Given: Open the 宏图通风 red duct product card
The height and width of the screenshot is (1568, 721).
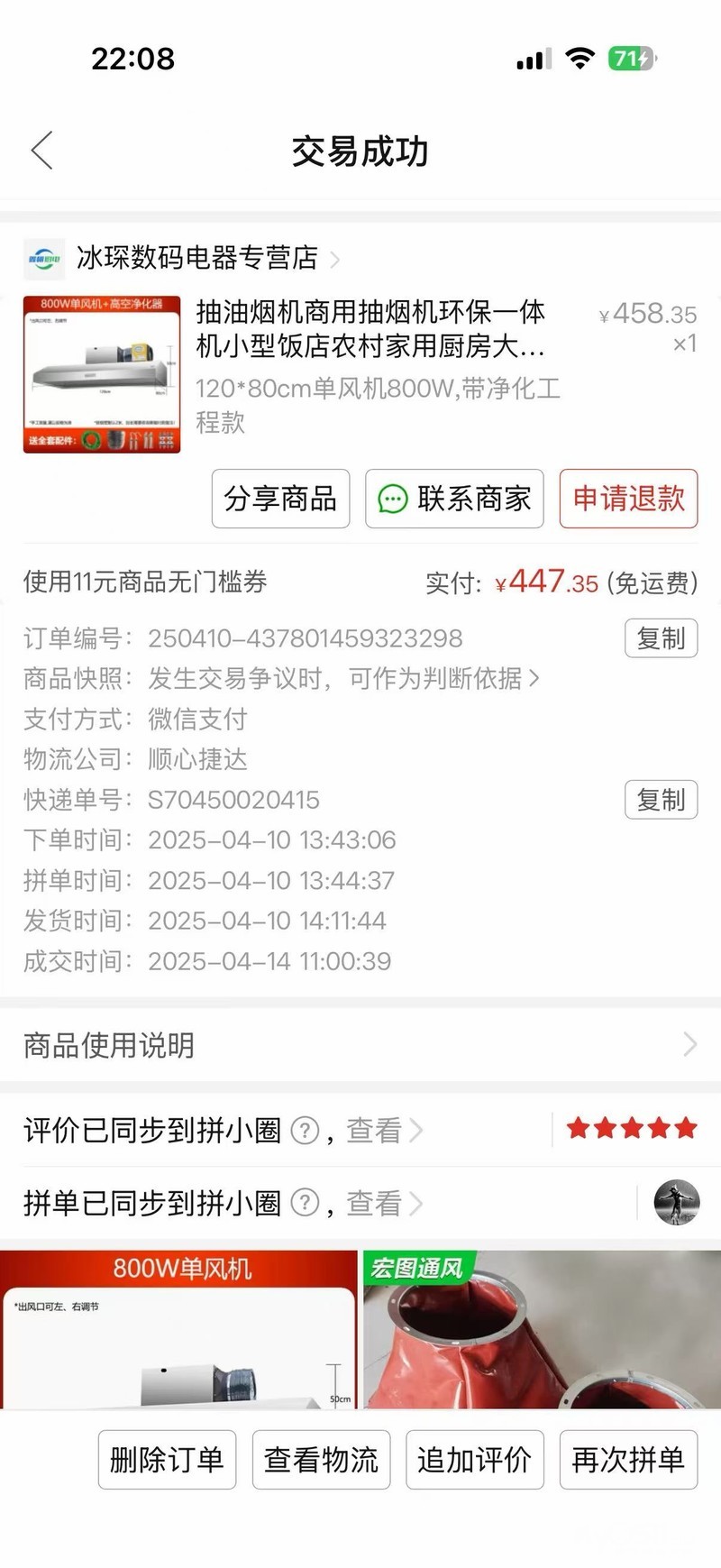Looking at the screenshot, I should (542, 1330).
